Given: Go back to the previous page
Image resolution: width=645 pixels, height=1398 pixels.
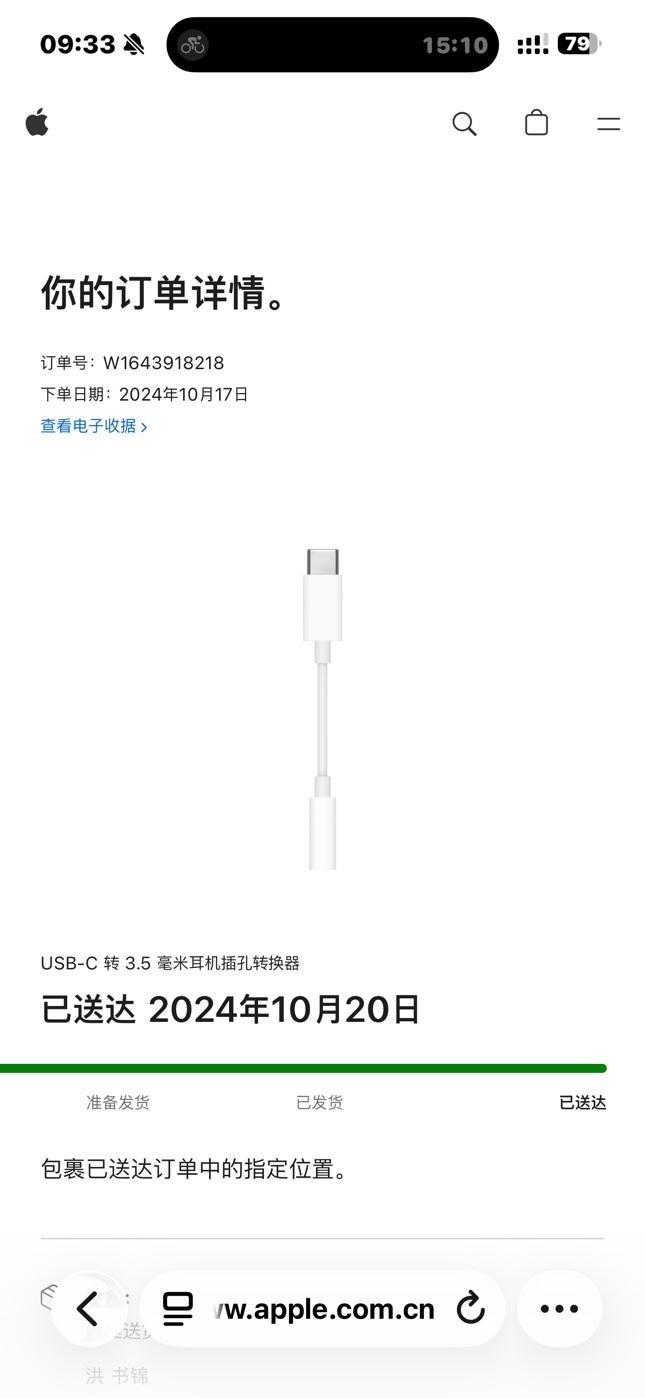Looking at the screenshot, I should click(x=89, y=1308).
